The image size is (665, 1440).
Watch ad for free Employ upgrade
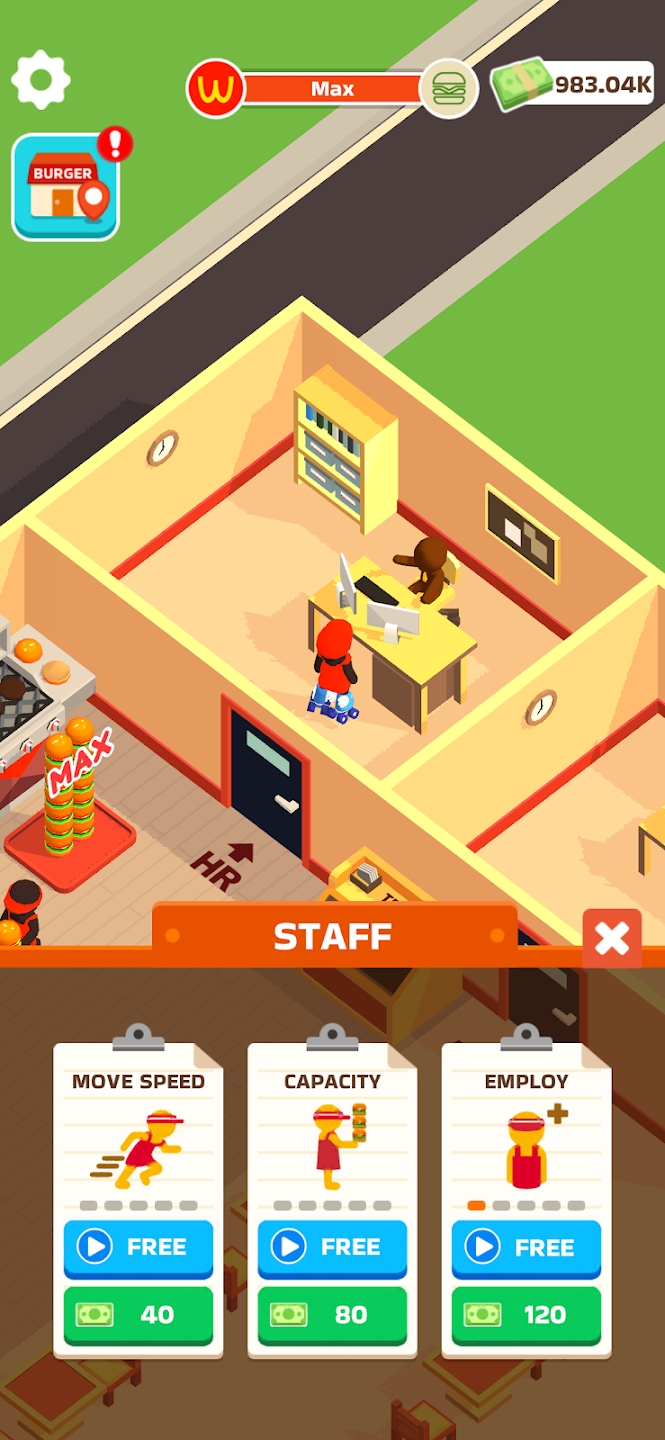[526, 1247]
